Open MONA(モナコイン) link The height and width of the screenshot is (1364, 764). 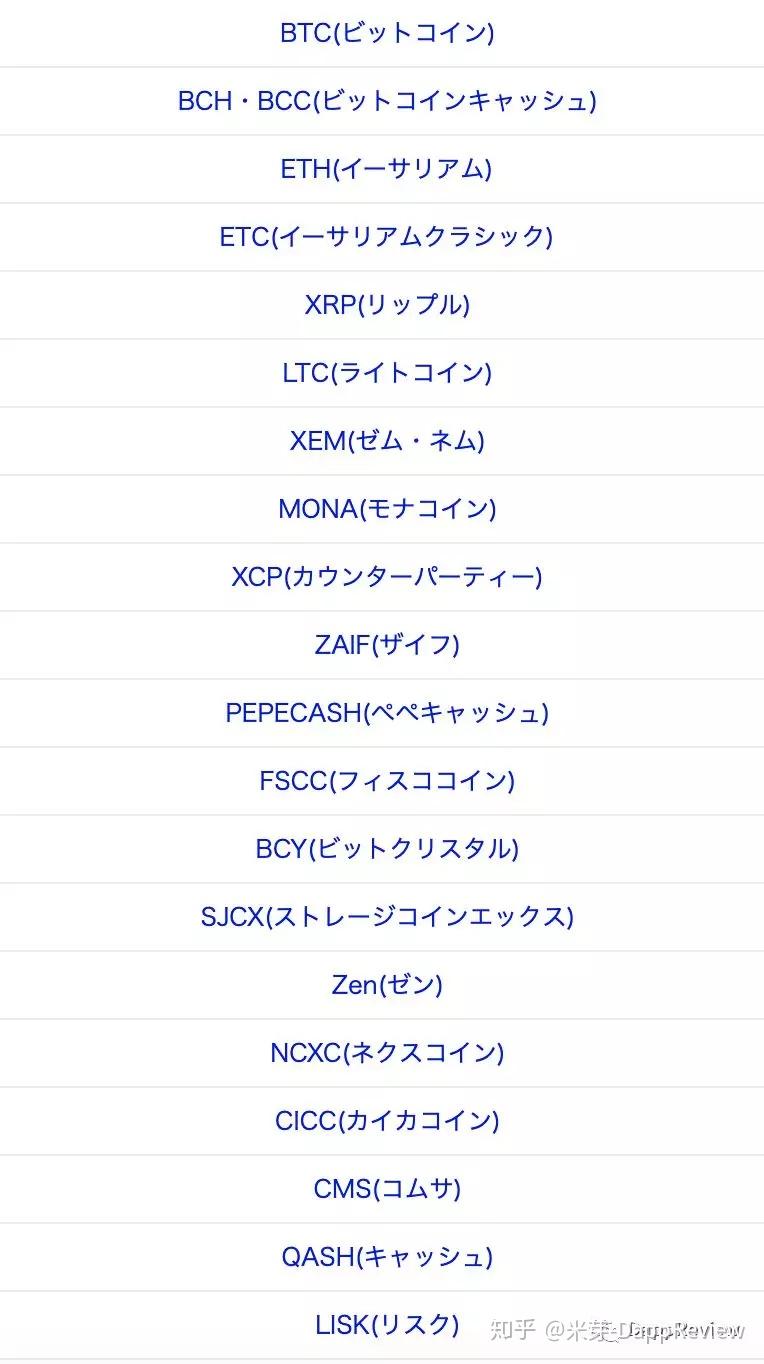point(387,509)
